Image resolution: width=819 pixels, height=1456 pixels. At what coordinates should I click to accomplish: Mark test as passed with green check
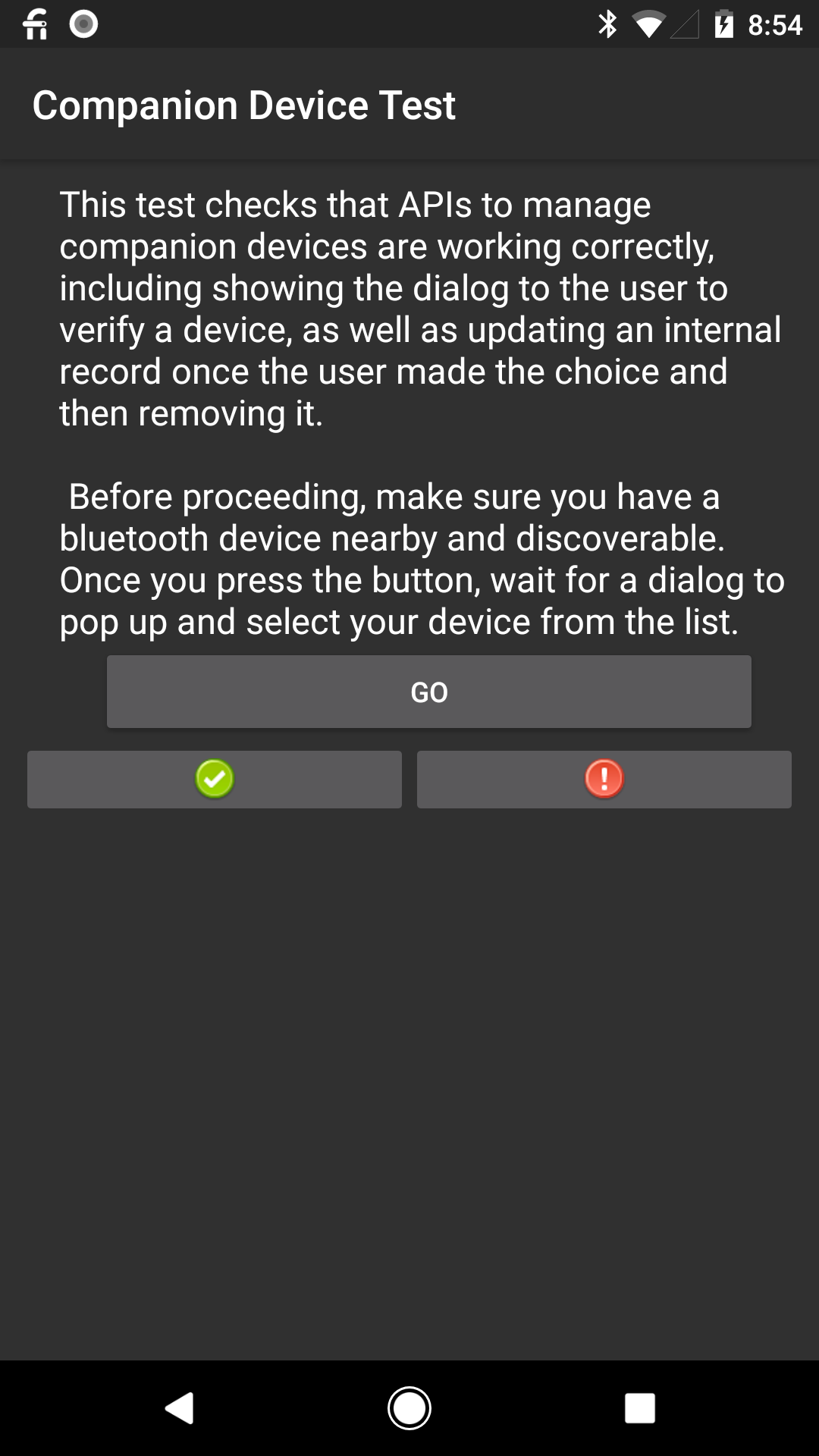tap(215, 779)
